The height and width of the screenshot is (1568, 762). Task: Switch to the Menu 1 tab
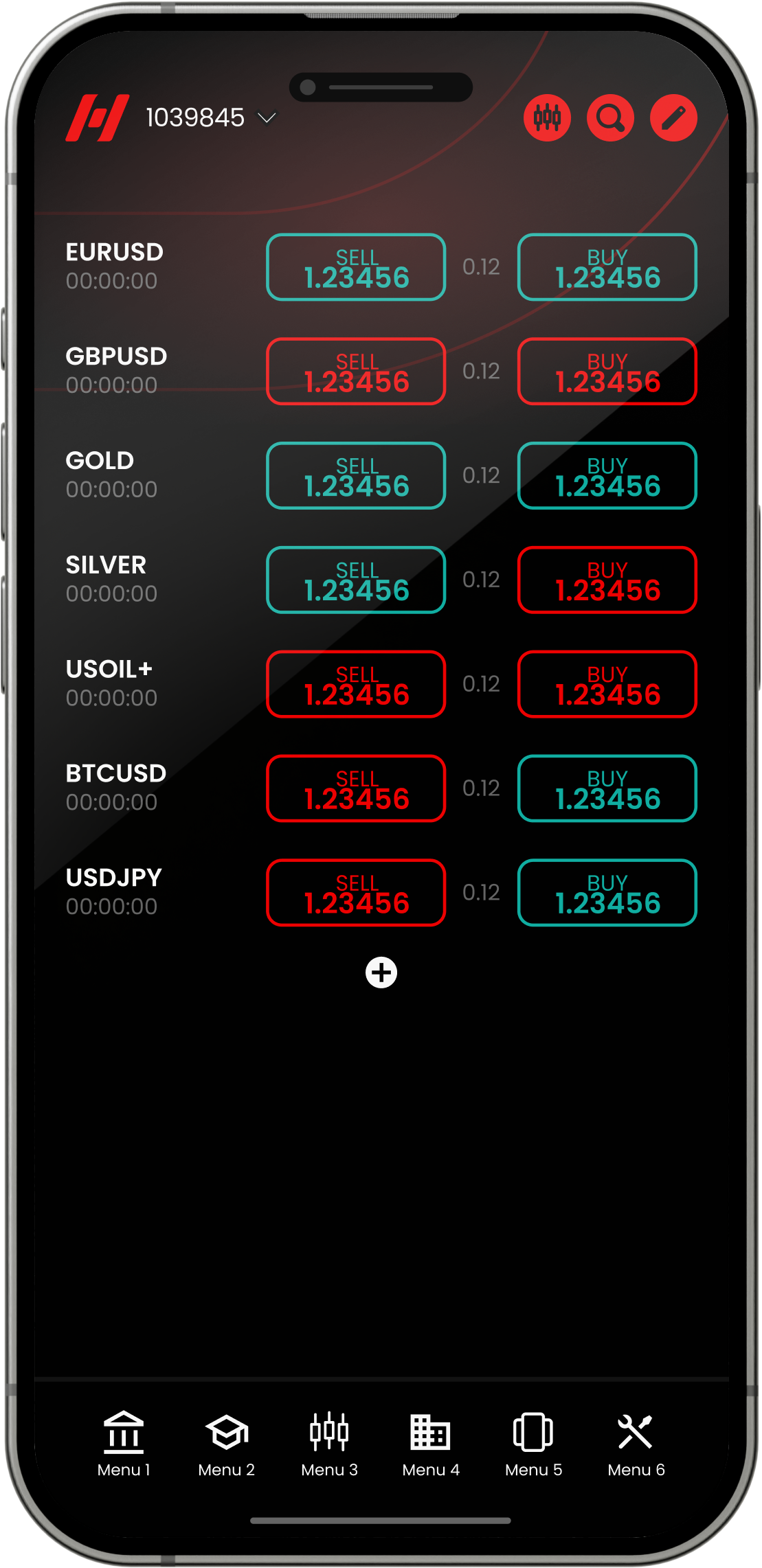coord(124,1444)
